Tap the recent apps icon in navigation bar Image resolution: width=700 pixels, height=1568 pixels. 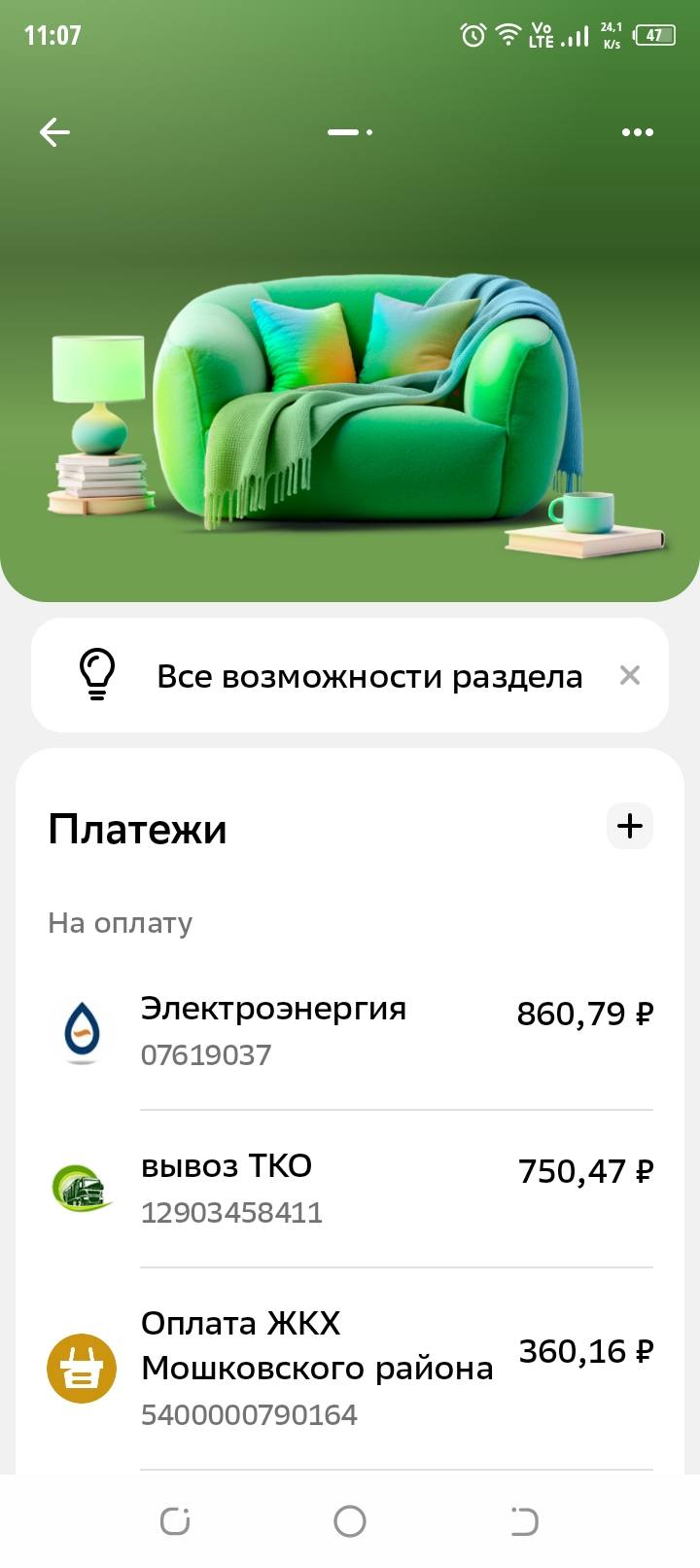175,1517
